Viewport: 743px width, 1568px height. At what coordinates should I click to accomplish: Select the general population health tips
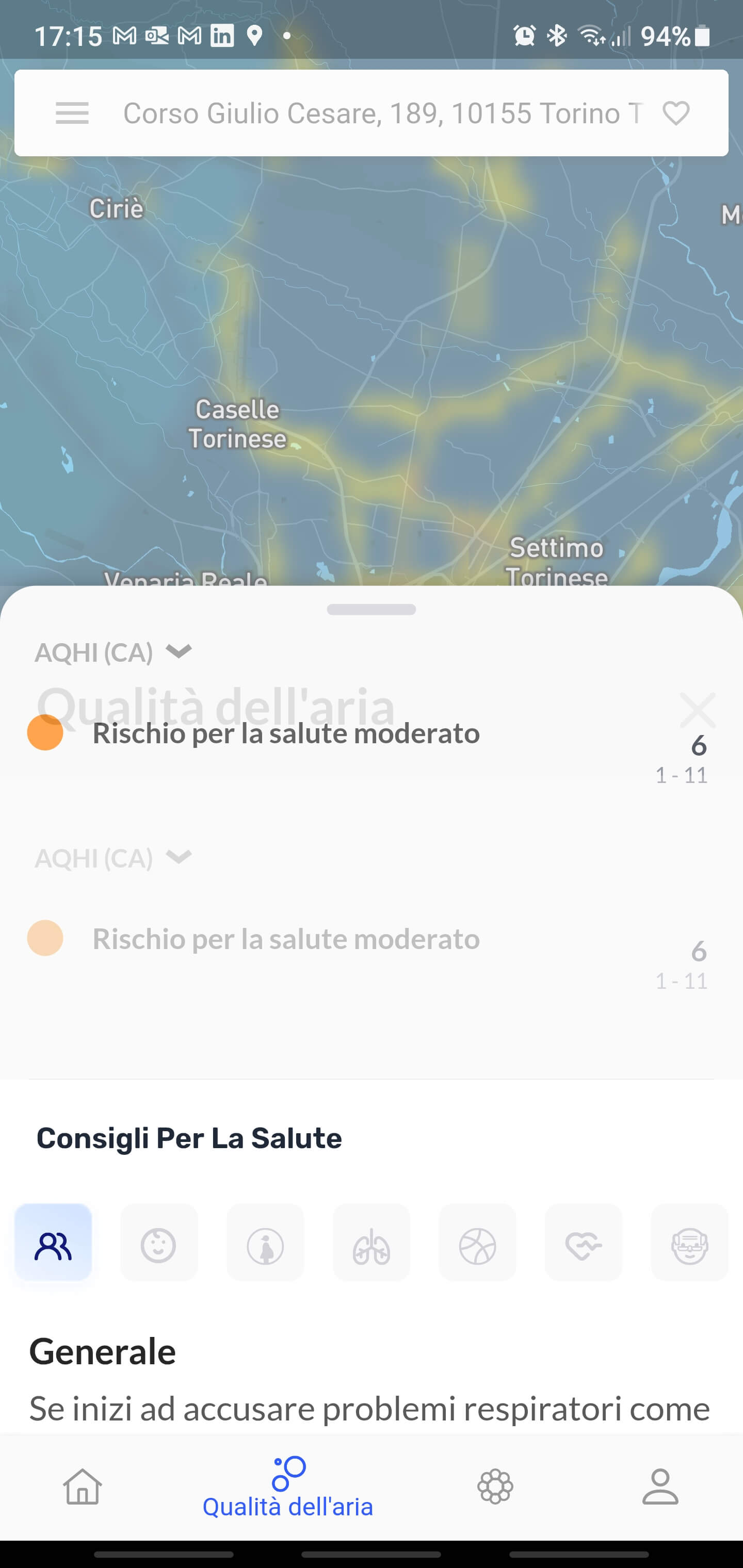click(x=54, y=1246)
